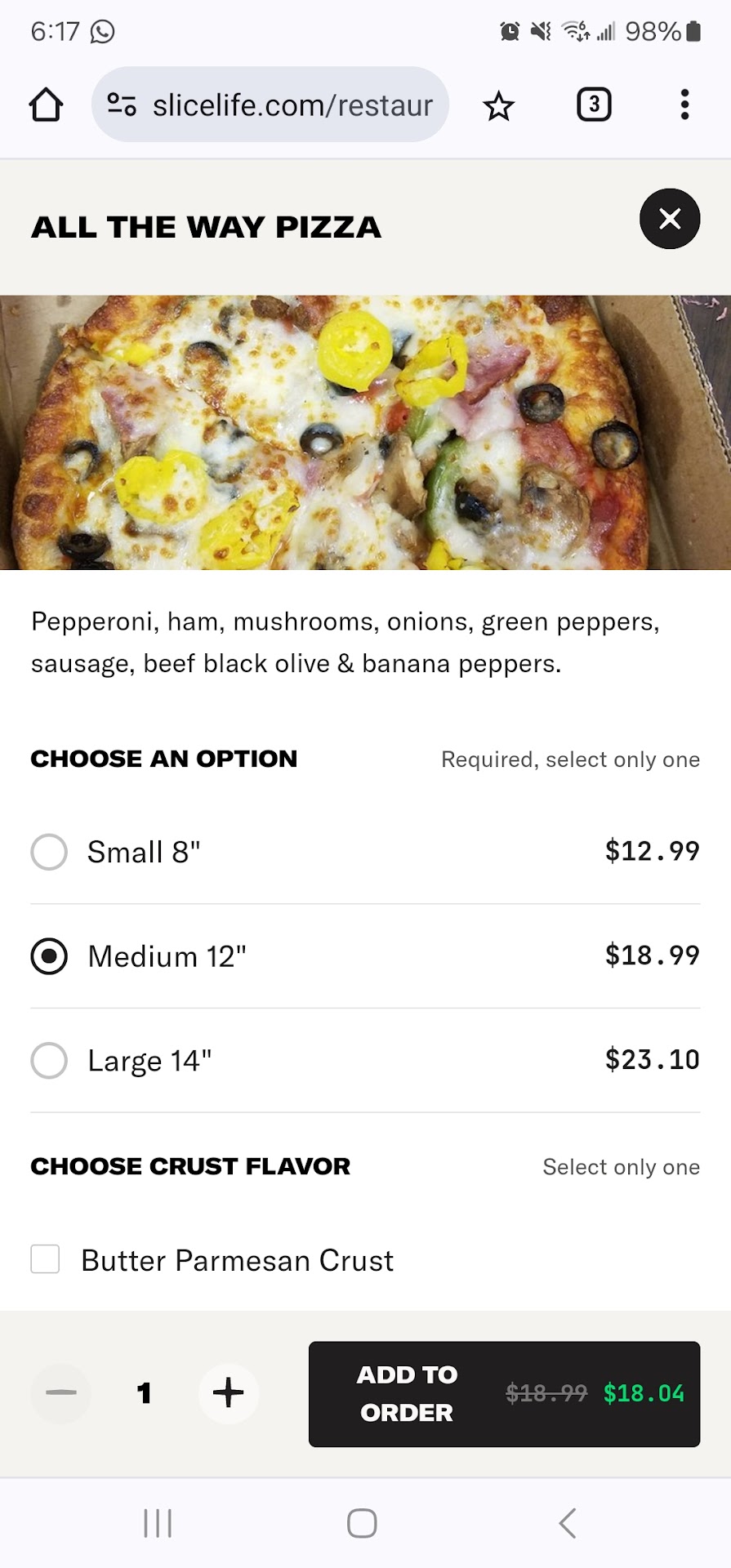This screenshot has height=1568, width=731.
Task: Pick the Large 14" size option
Action: (49, 1061)
